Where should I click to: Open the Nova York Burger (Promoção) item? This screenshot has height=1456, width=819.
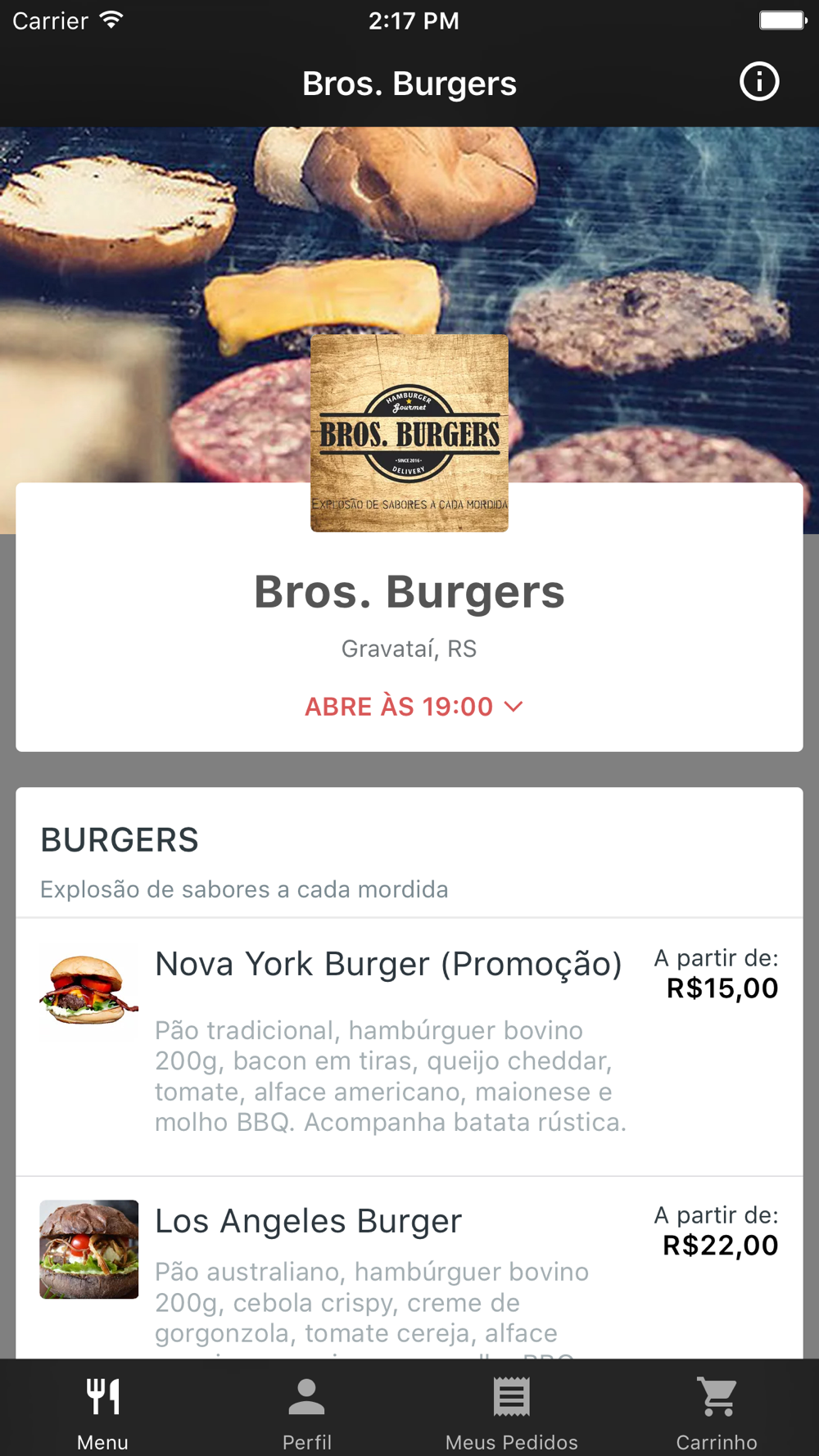(388, 965)
